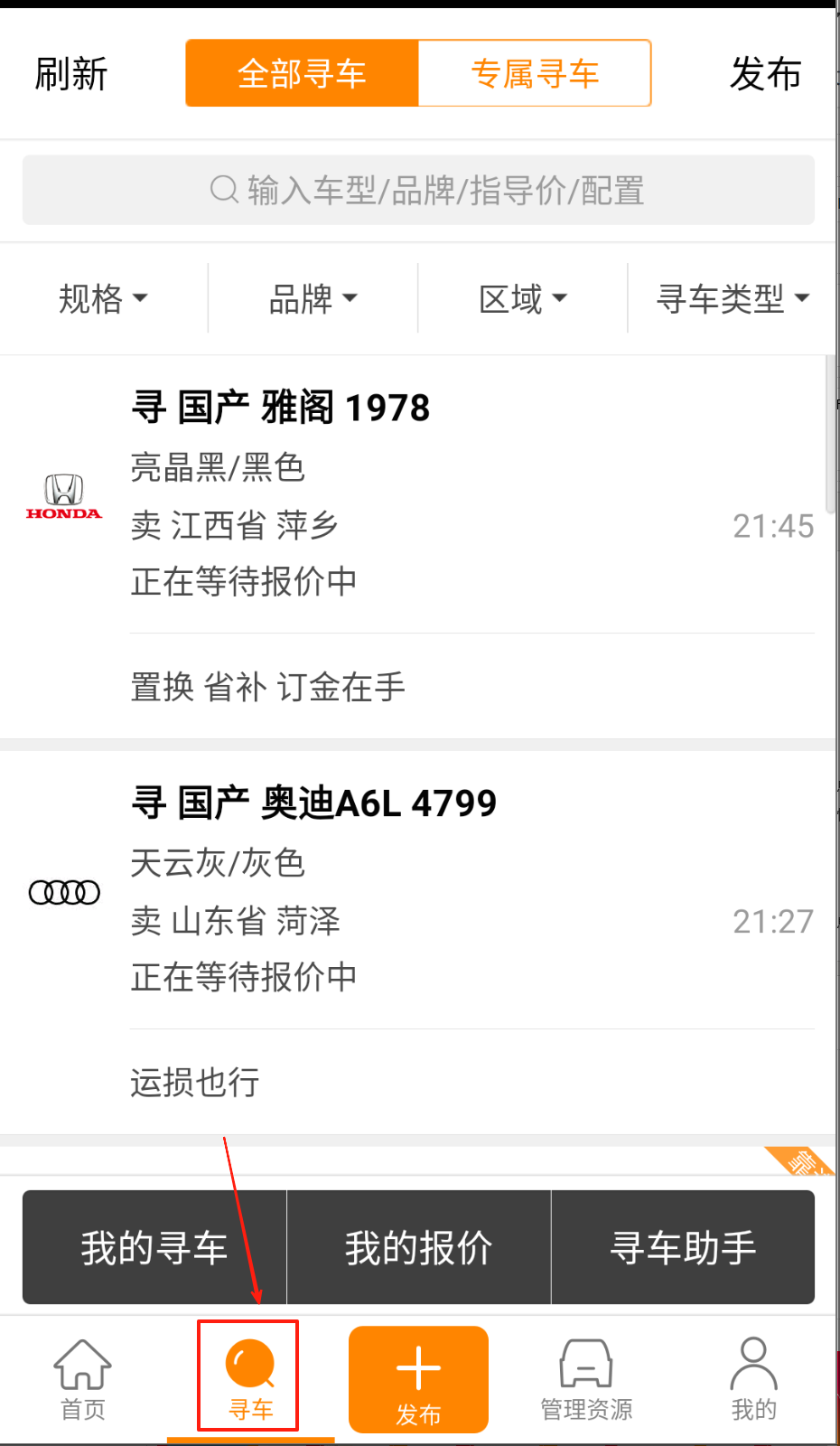Screen dimensions: 840x1446
Task: Open 我的报价
Action: 418,1248
